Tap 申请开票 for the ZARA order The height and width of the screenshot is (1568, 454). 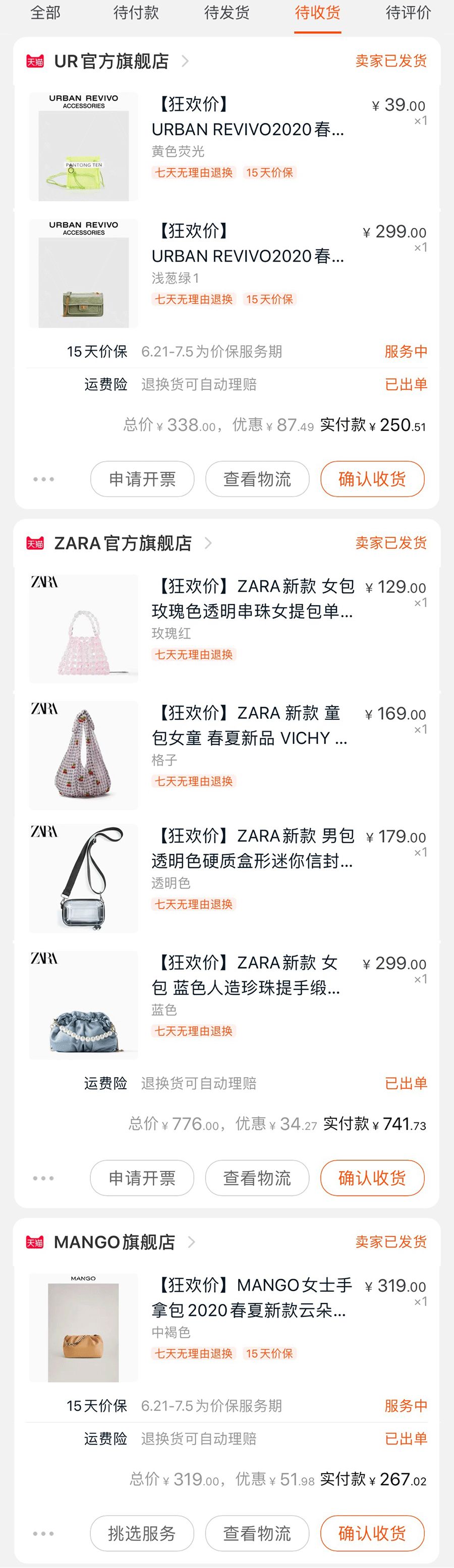click(142, 1178)
